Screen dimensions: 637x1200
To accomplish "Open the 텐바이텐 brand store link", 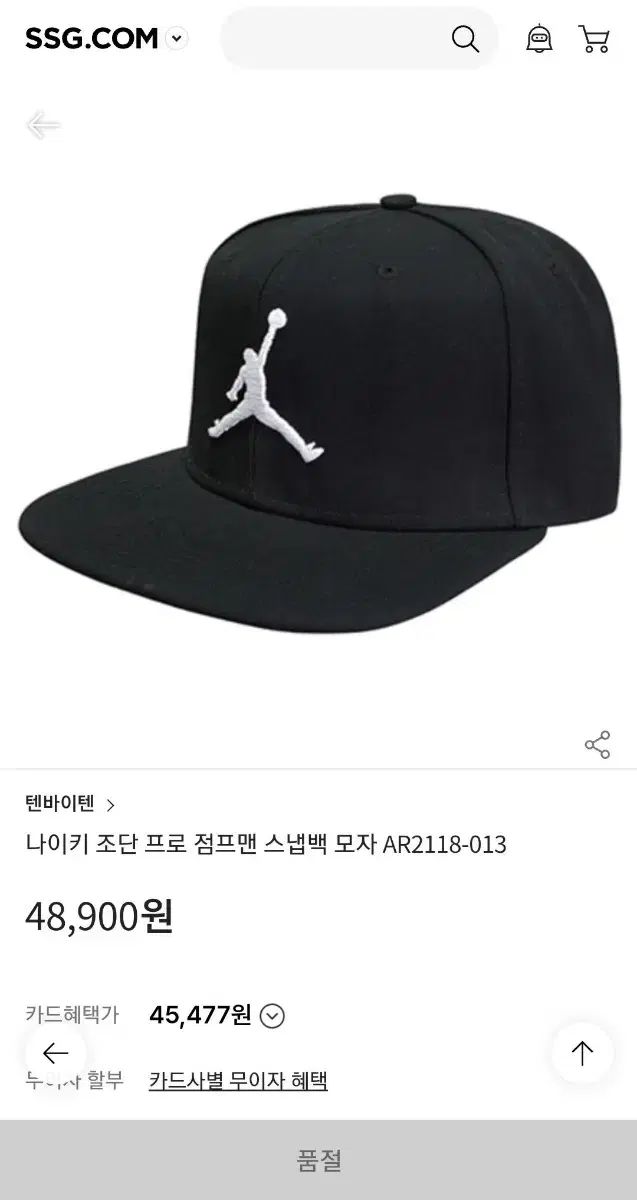I will tap(70, 804).
